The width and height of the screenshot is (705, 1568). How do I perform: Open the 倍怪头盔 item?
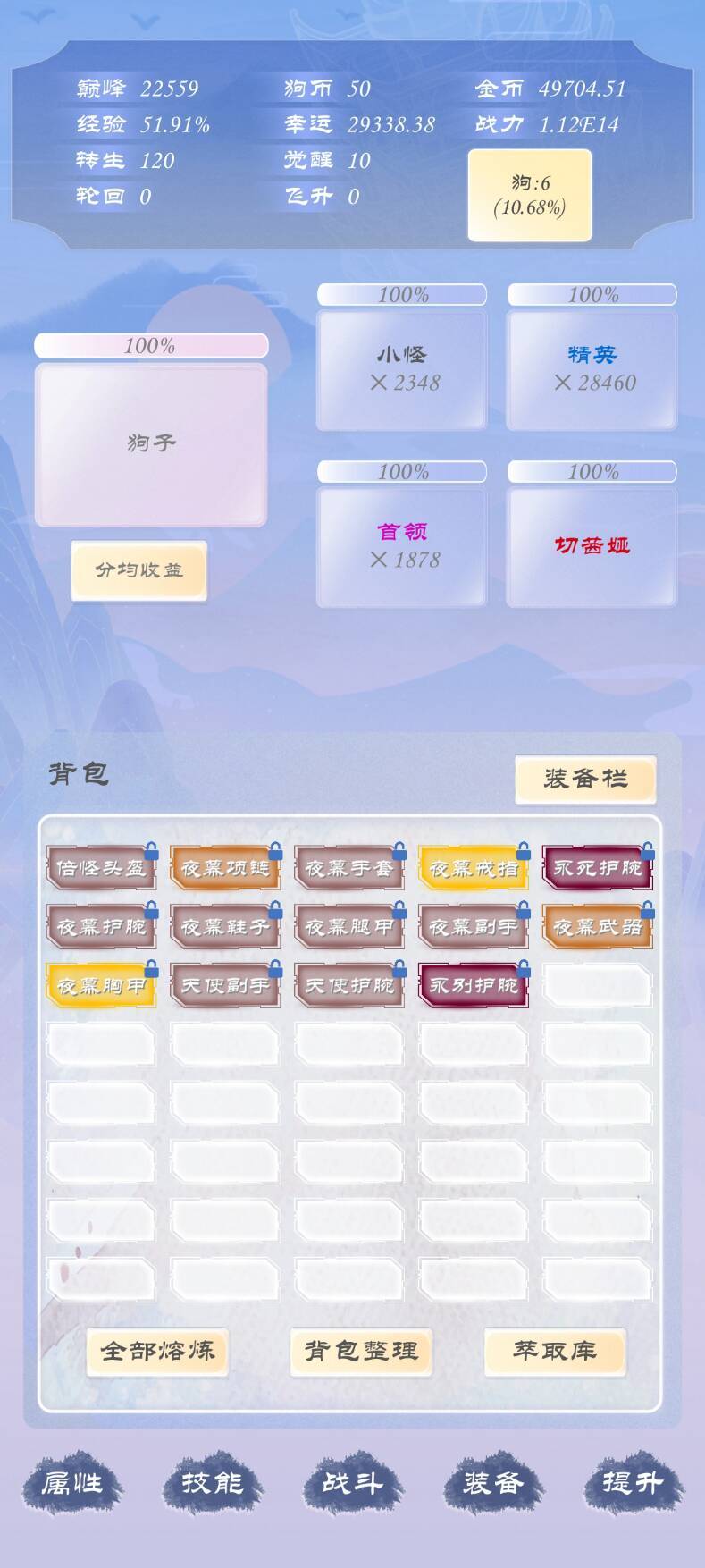point(100,868)
